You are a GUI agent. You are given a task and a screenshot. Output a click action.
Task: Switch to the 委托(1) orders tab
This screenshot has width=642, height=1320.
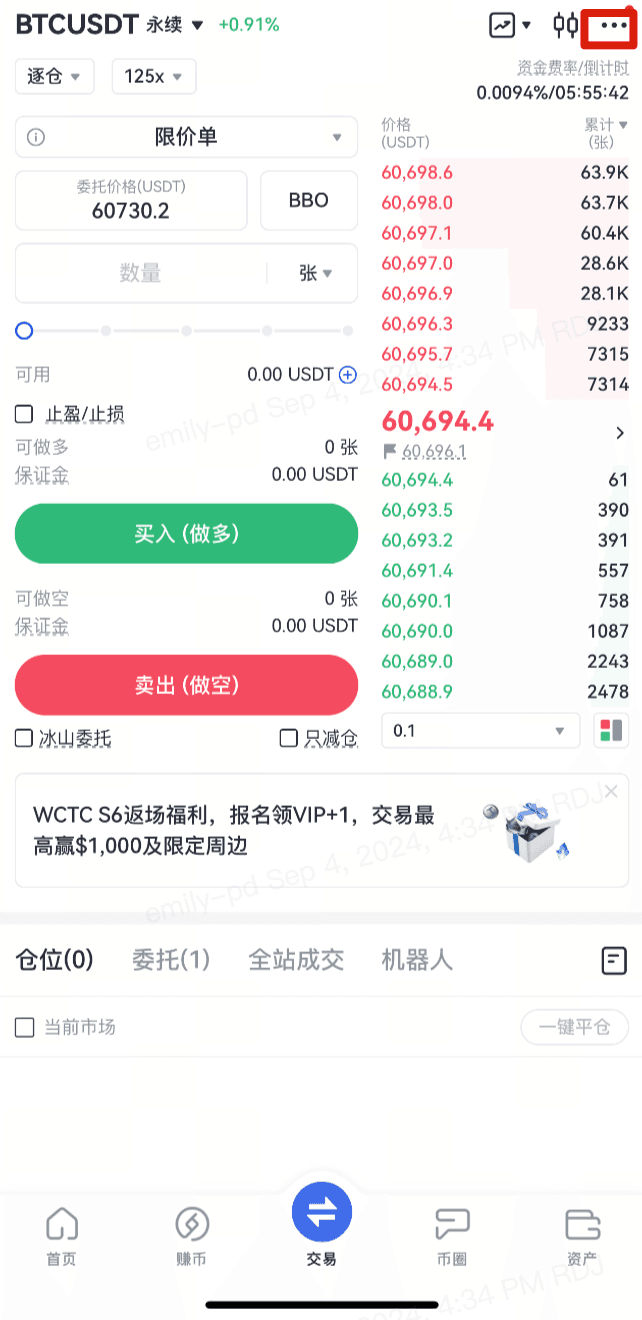[171, 960]
